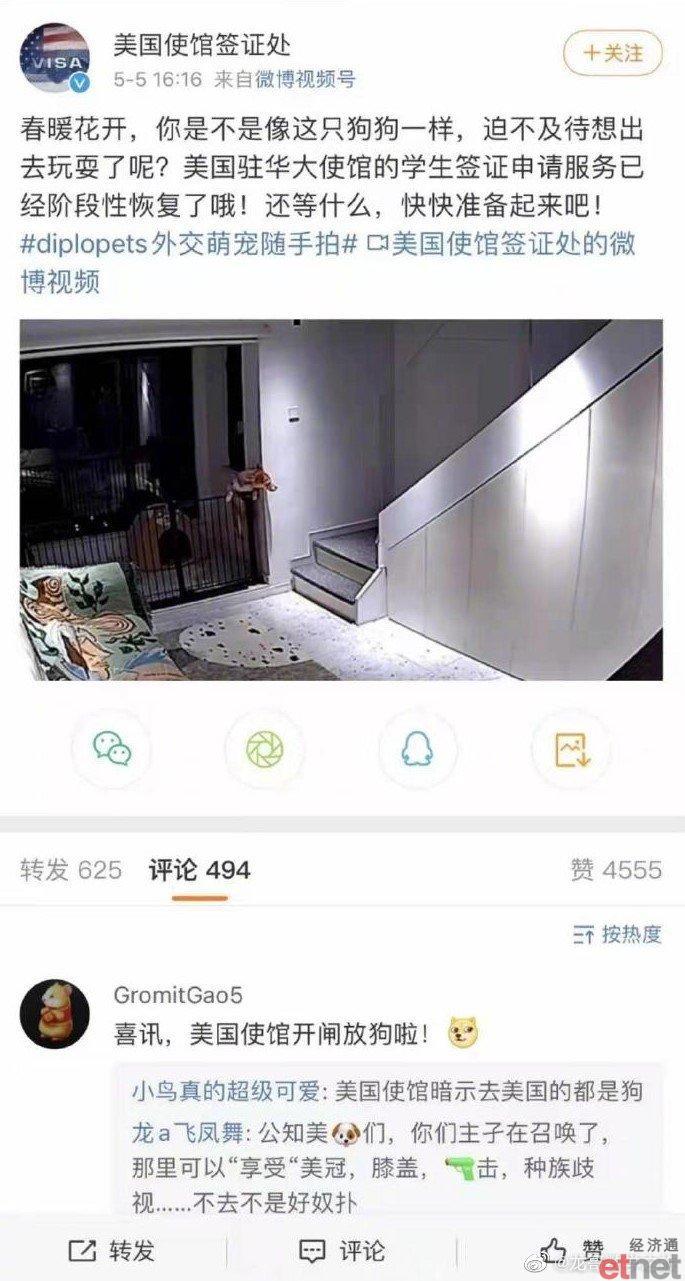Switch to the 赞 4555 tab

pos(616,870)
